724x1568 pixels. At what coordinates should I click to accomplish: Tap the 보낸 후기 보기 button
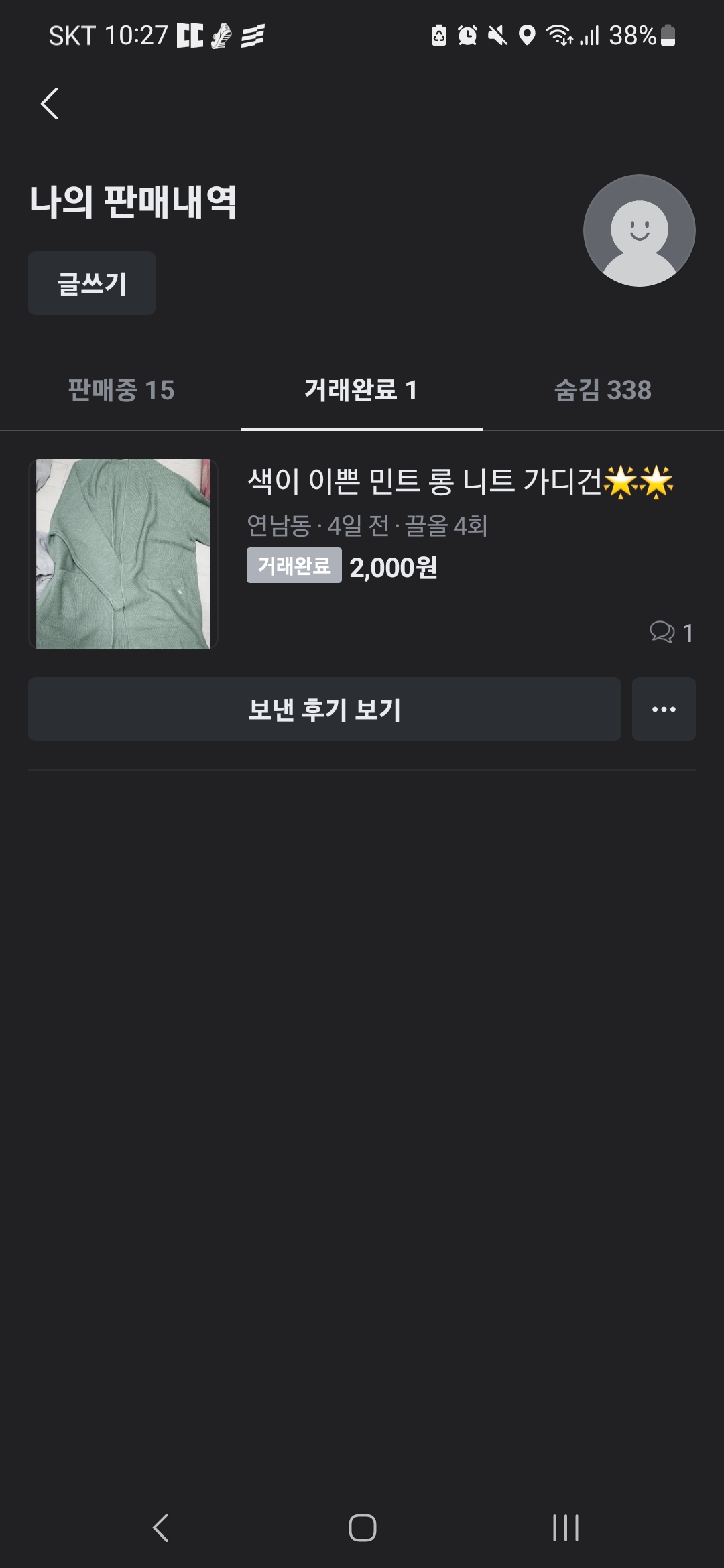click(x=324, y=709)
